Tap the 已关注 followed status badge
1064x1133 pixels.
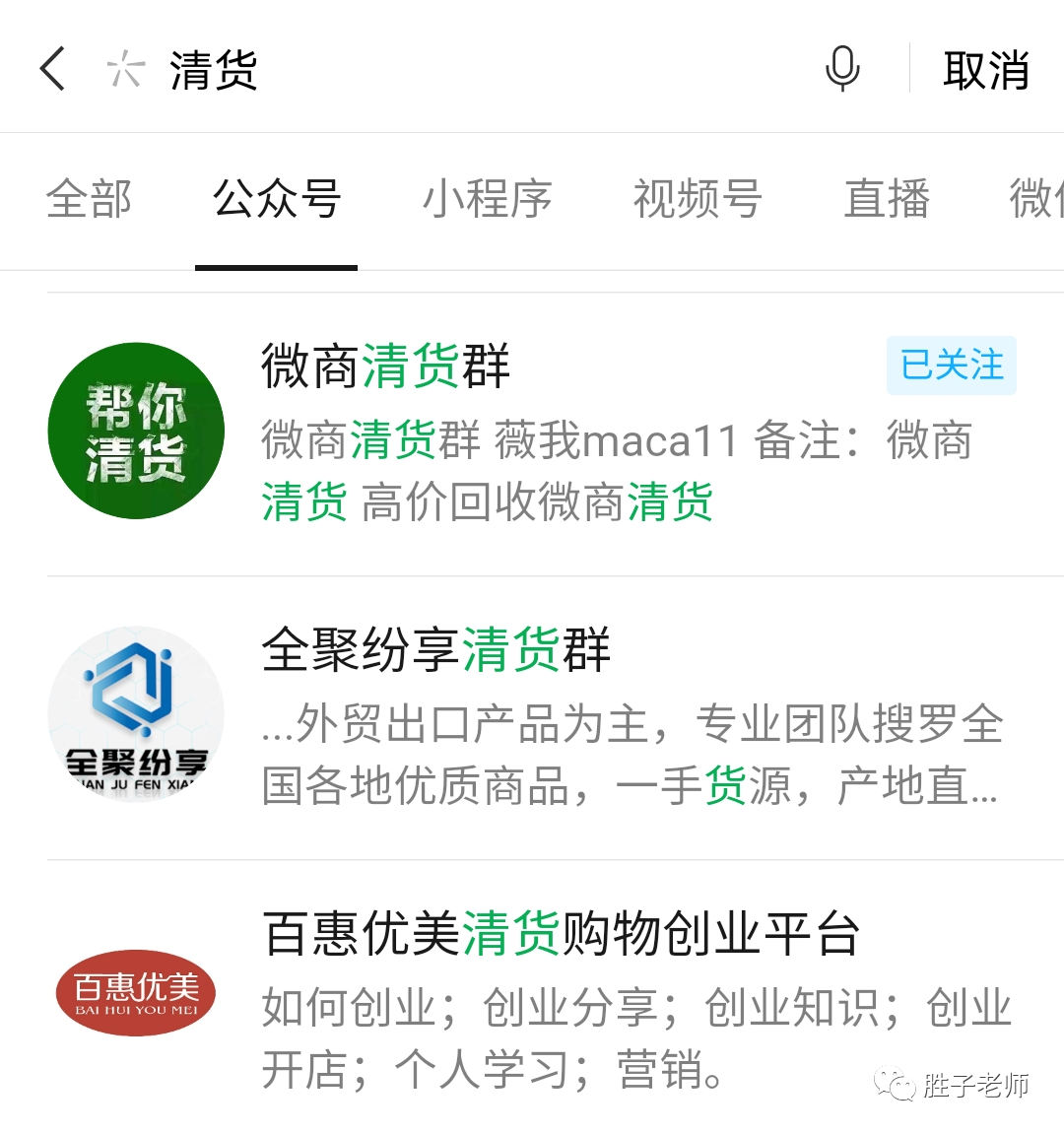pos(950,366)
